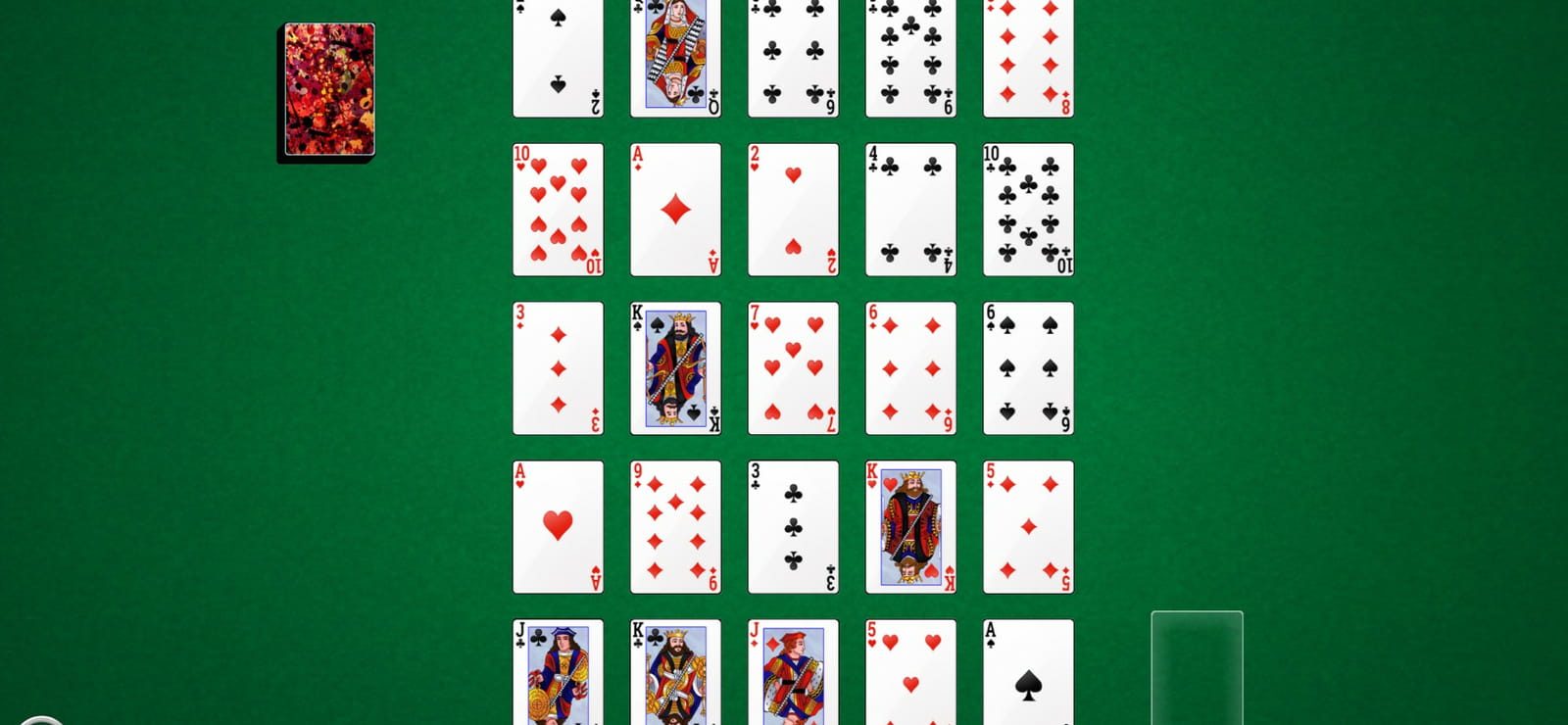Tap the nine of diamonds card
Image resolution: width=1568 pixels, height=725 pixels.
pos(676,527)
